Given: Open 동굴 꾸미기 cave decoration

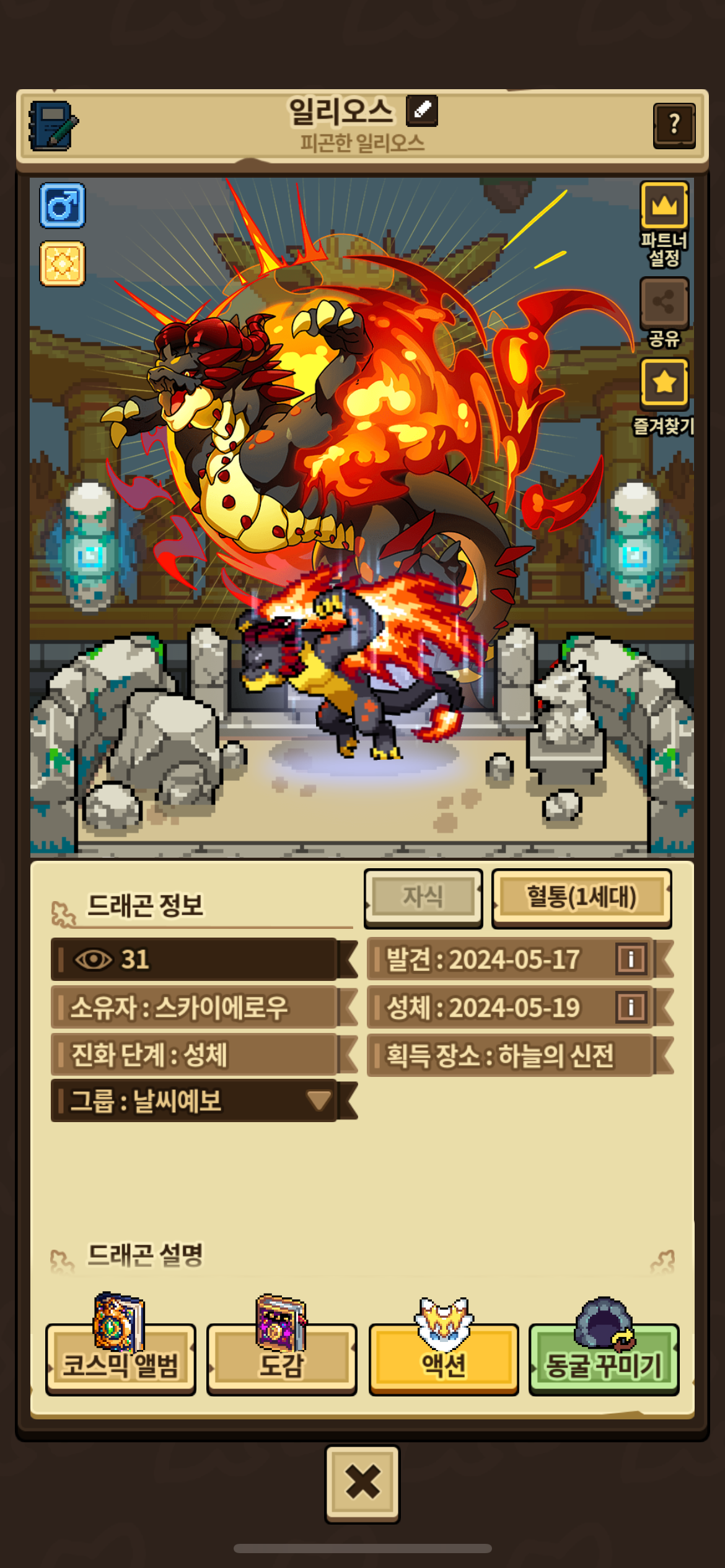Looking at the screenshot, I should pos(604,1359).
